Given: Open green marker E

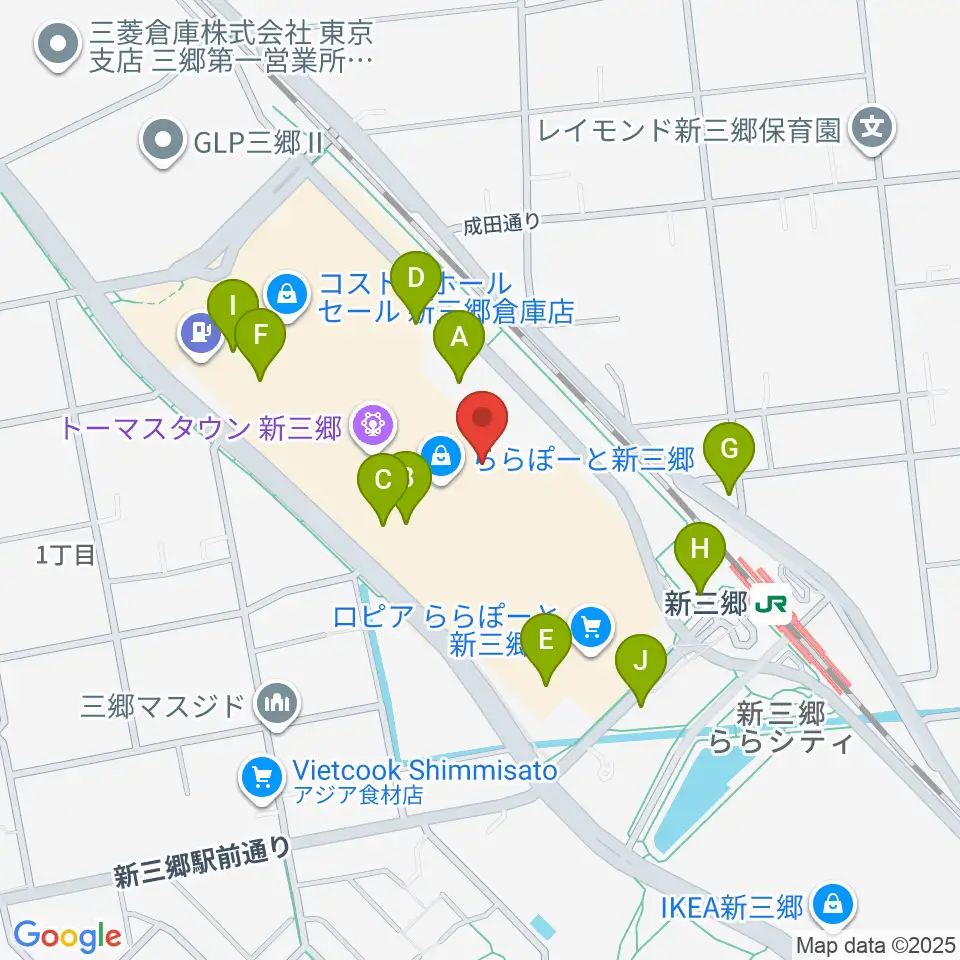Looking at the screenshot, I should 546,643.
